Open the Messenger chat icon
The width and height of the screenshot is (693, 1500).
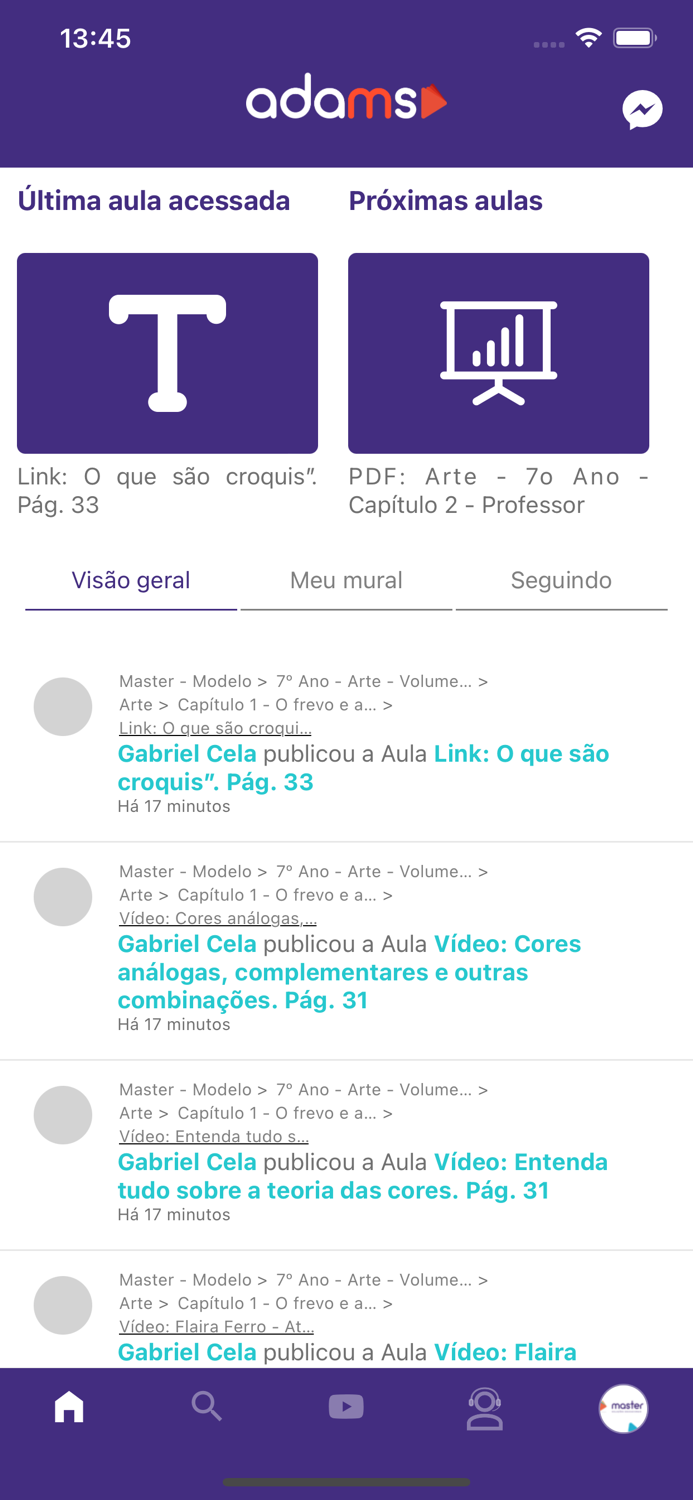tap(642, 110)
